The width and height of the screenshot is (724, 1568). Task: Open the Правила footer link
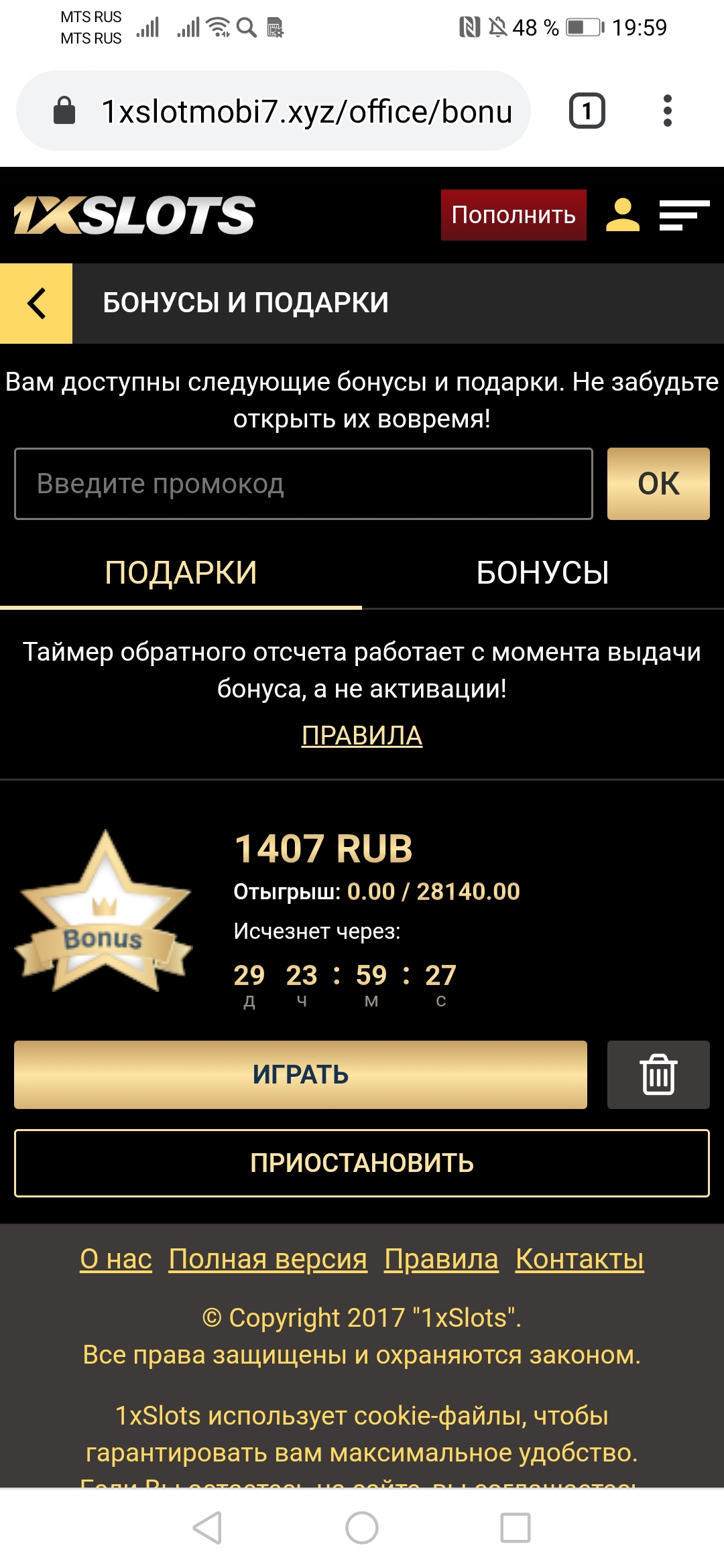[441, 1259]
